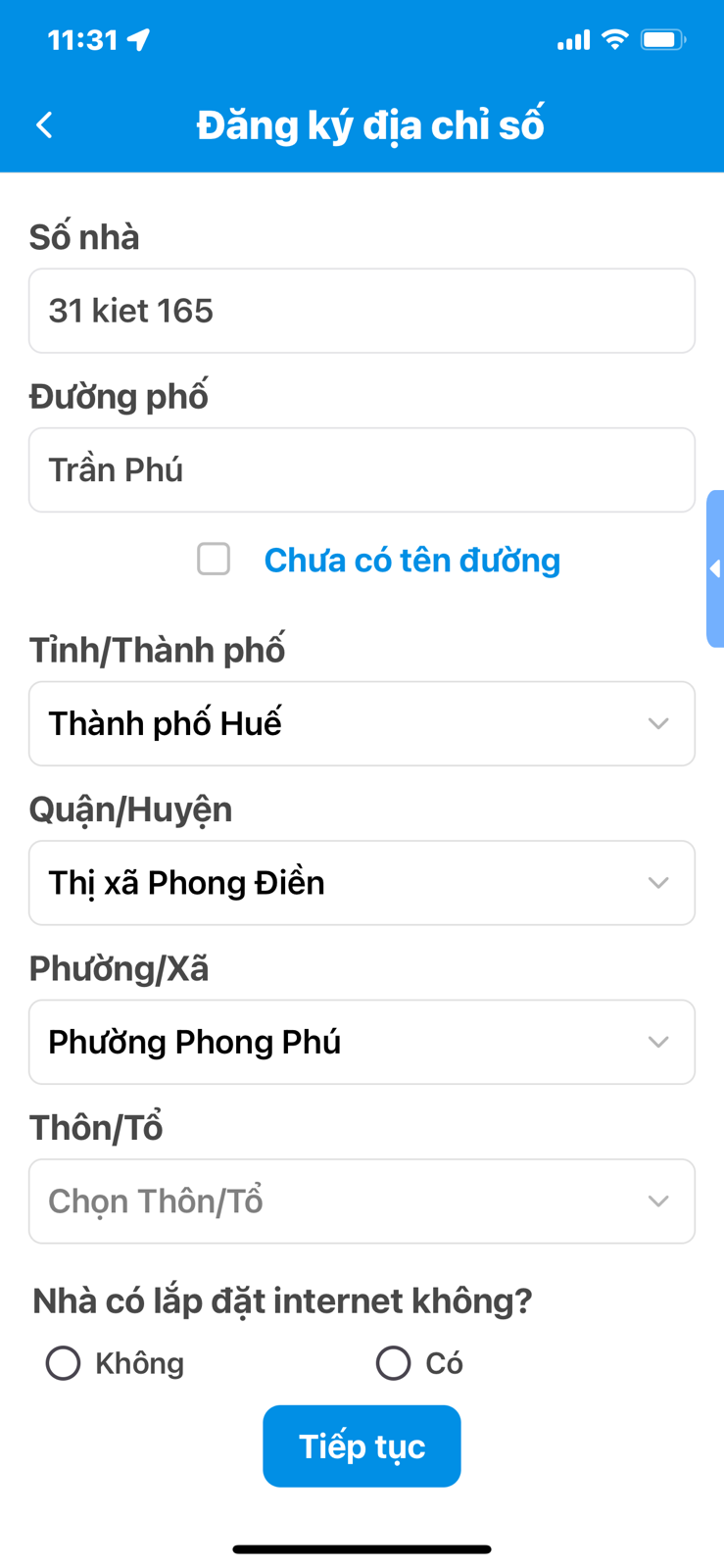The height and width of the screenshot is (1568, 724).
Task: Open the side panel arrow handle
Action: click(x=715, y=568)
